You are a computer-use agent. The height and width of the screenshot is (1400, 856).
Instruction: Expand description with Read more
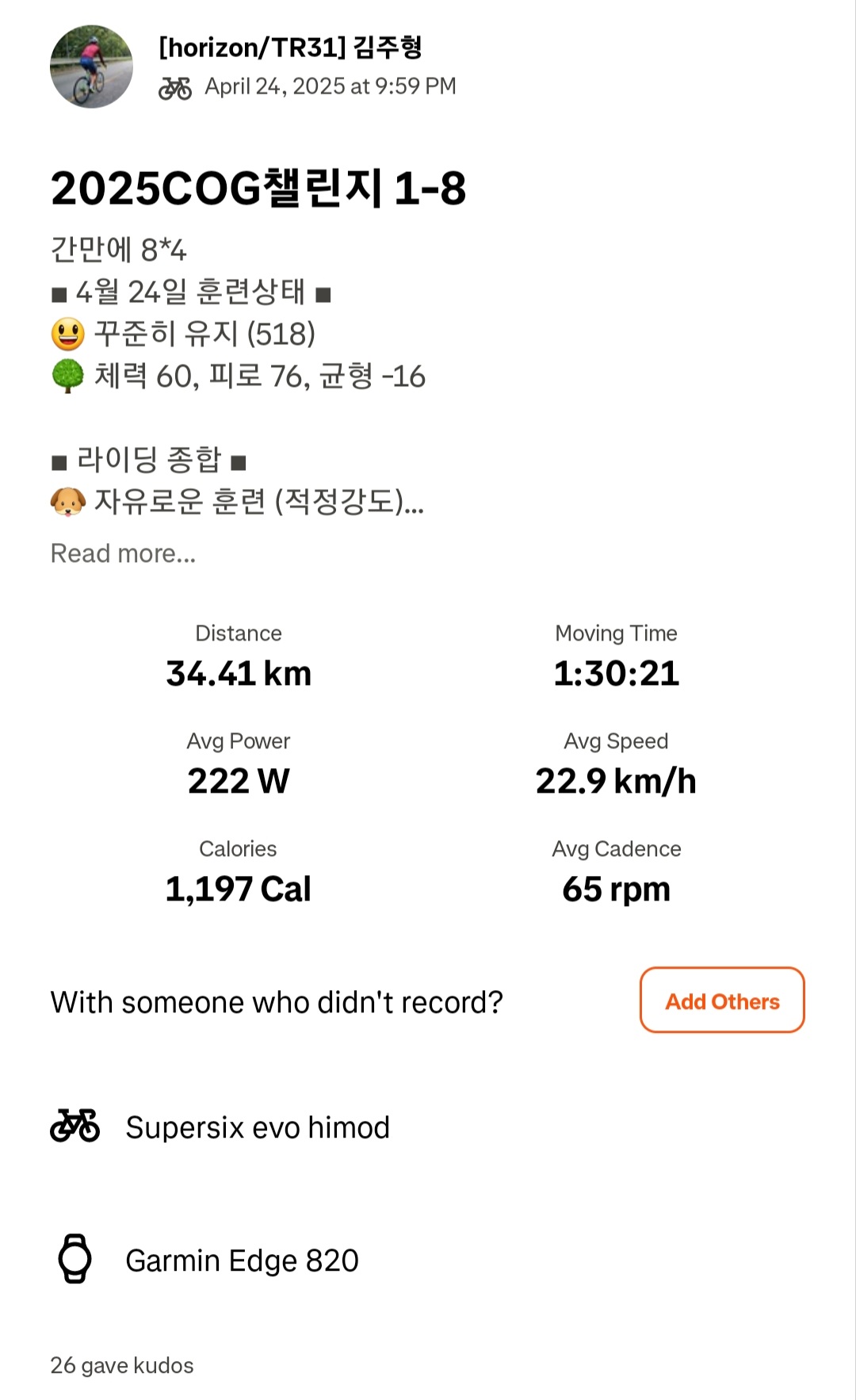(123, 553)
